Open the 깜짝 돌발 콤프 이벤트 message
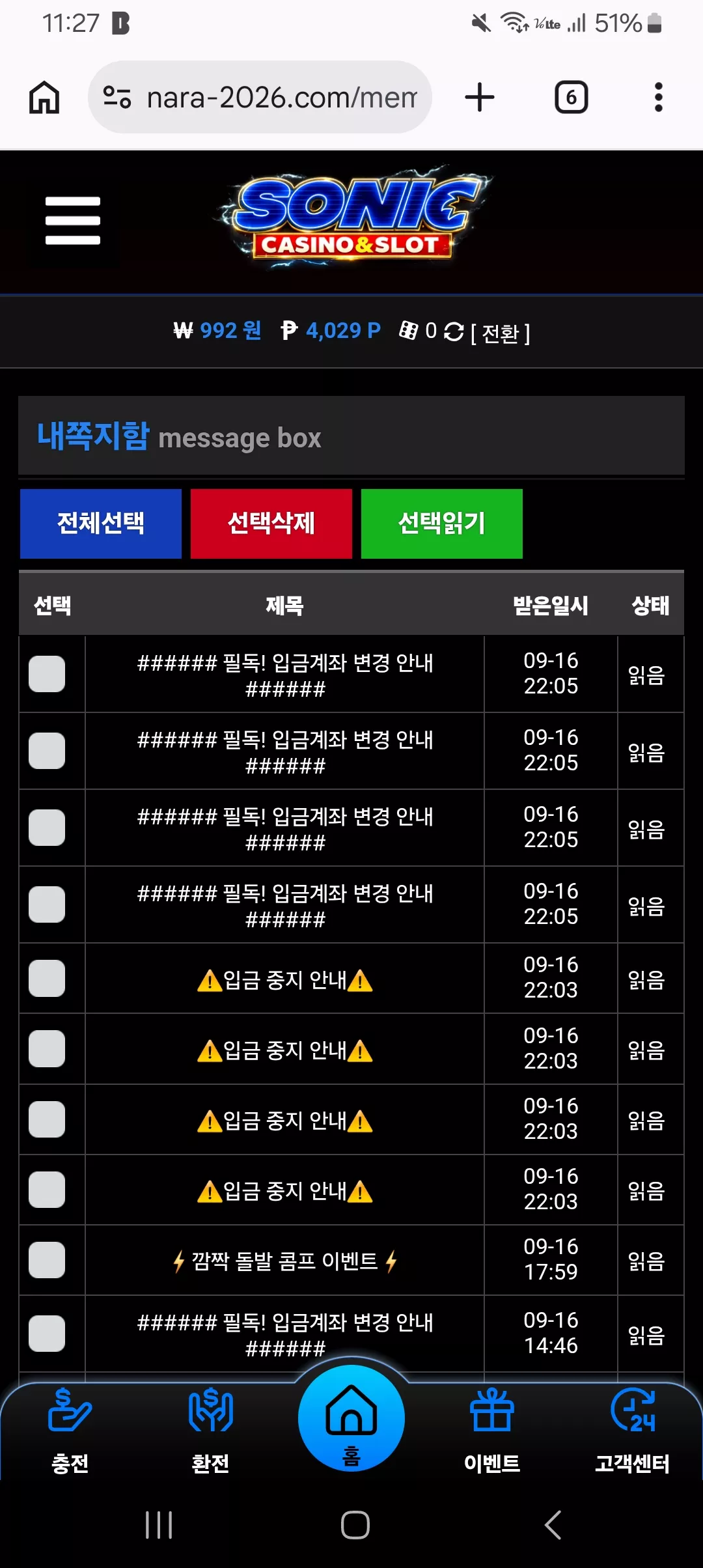The image size is (703, 1568). (x=285, y=1261)
